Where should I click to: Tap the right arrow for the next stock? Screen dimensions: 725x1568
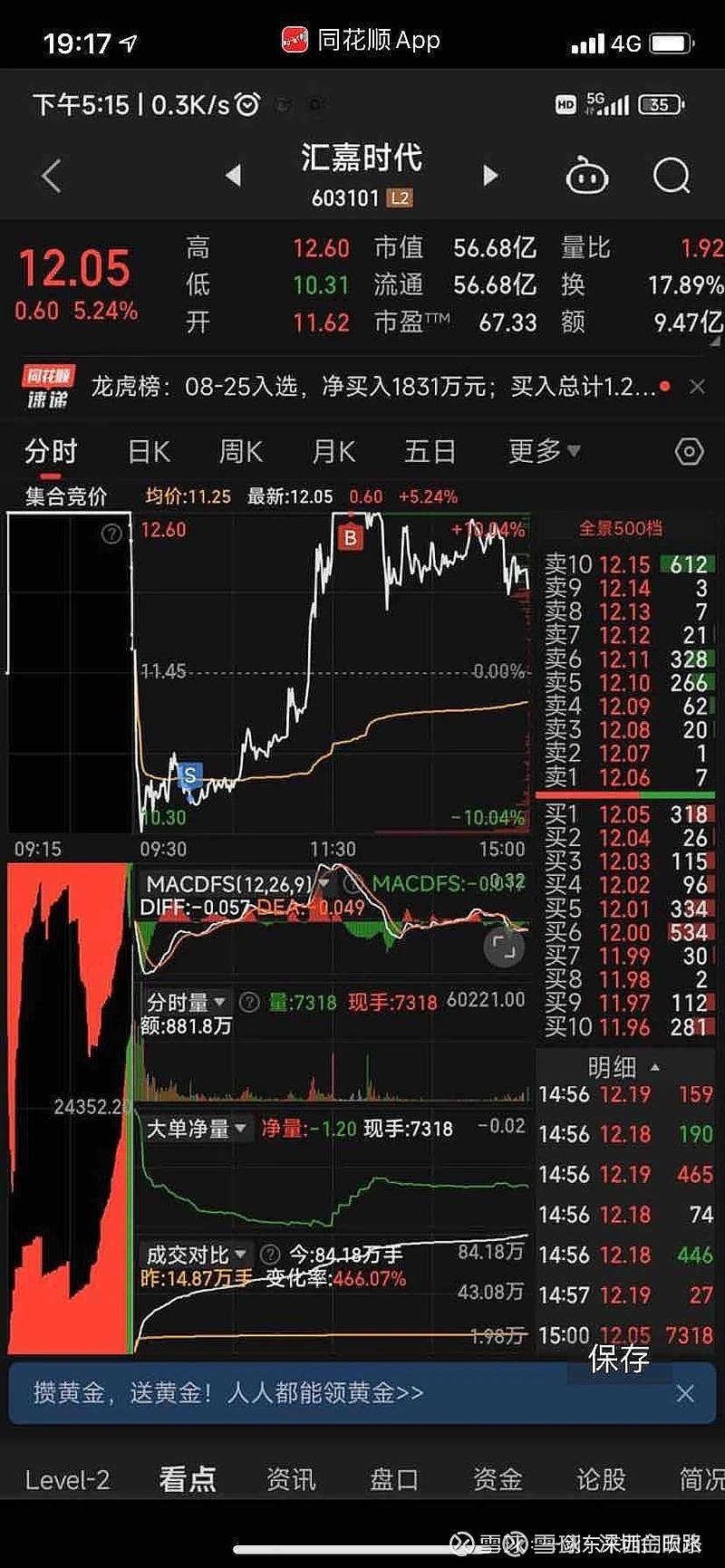point(489,175)
